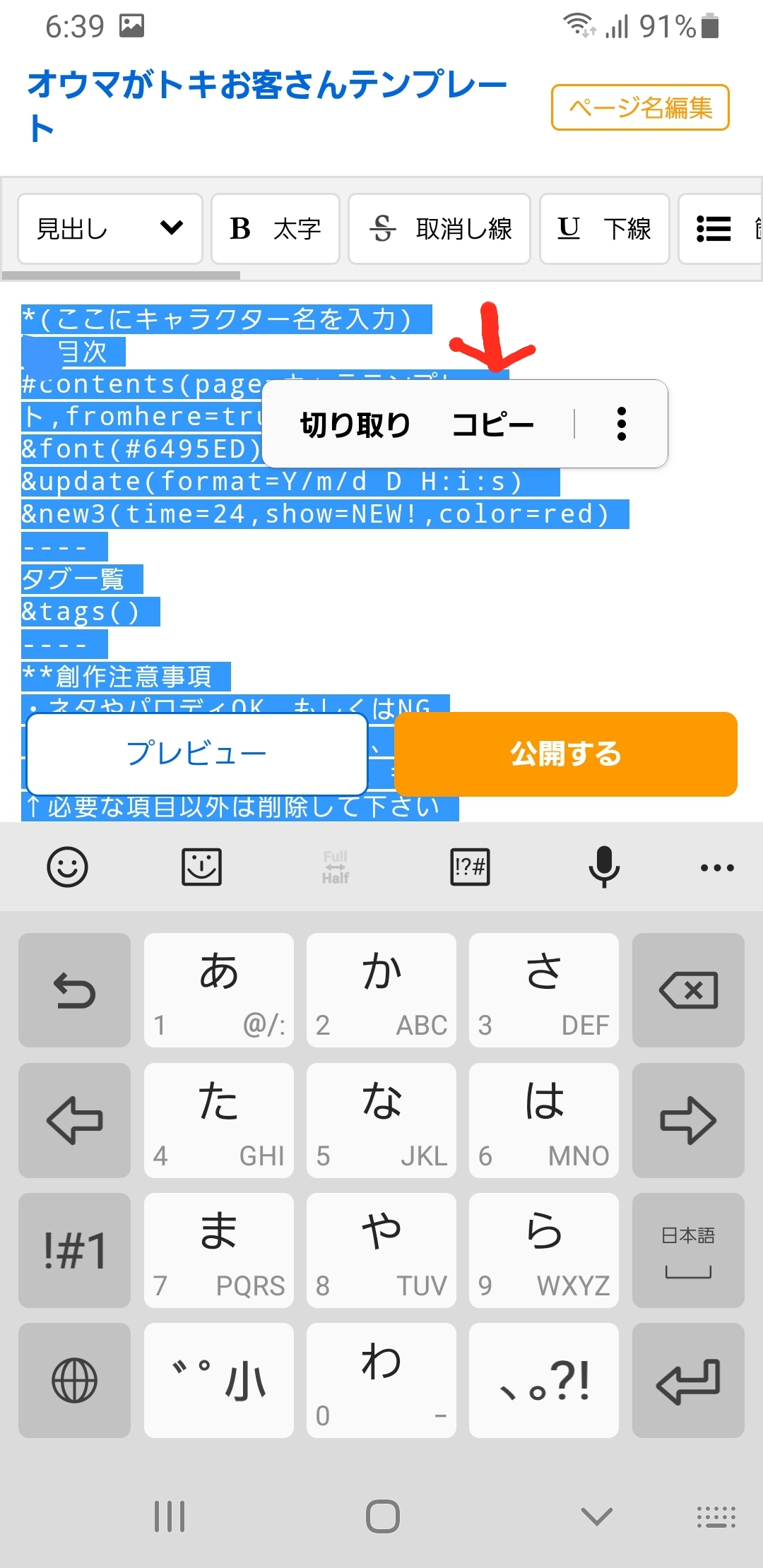Viewport: 763px width, 1568px height.
Task: Tap 公開する to publish the page
Action: click(566, 754)
